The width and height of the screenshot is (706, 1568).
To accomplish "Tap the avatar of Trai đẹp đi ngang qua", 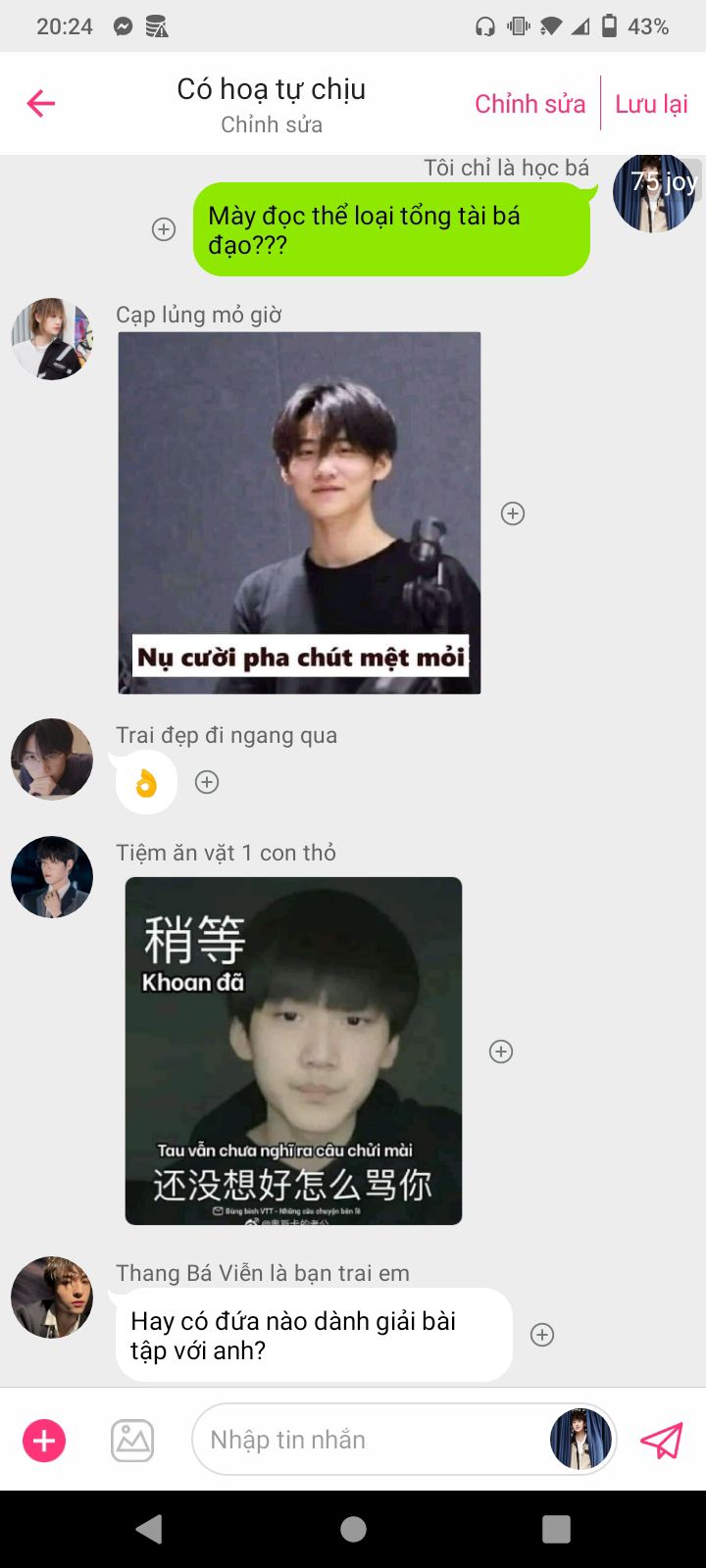I will [x=52, y=759].
